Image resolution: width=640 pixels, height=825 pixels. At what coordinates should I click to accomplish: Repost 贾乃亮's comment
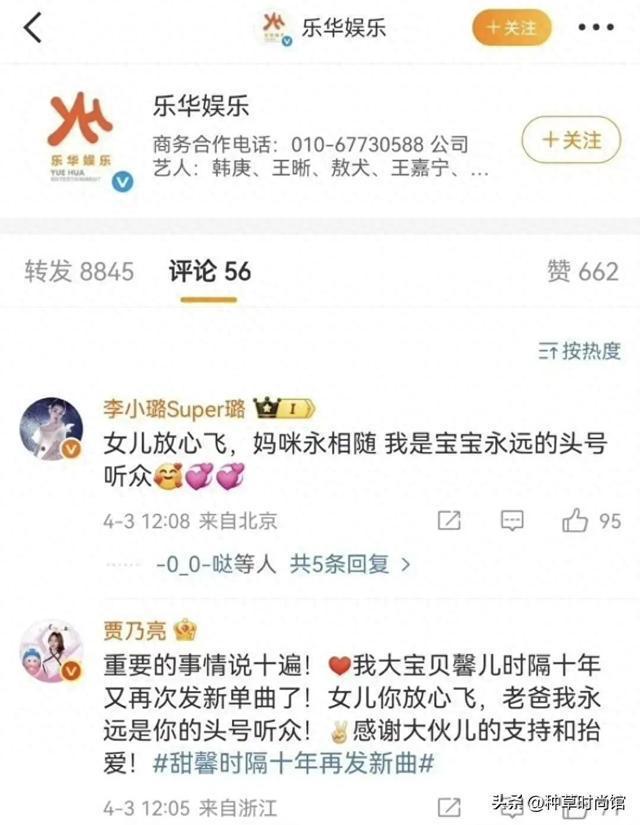450,806
